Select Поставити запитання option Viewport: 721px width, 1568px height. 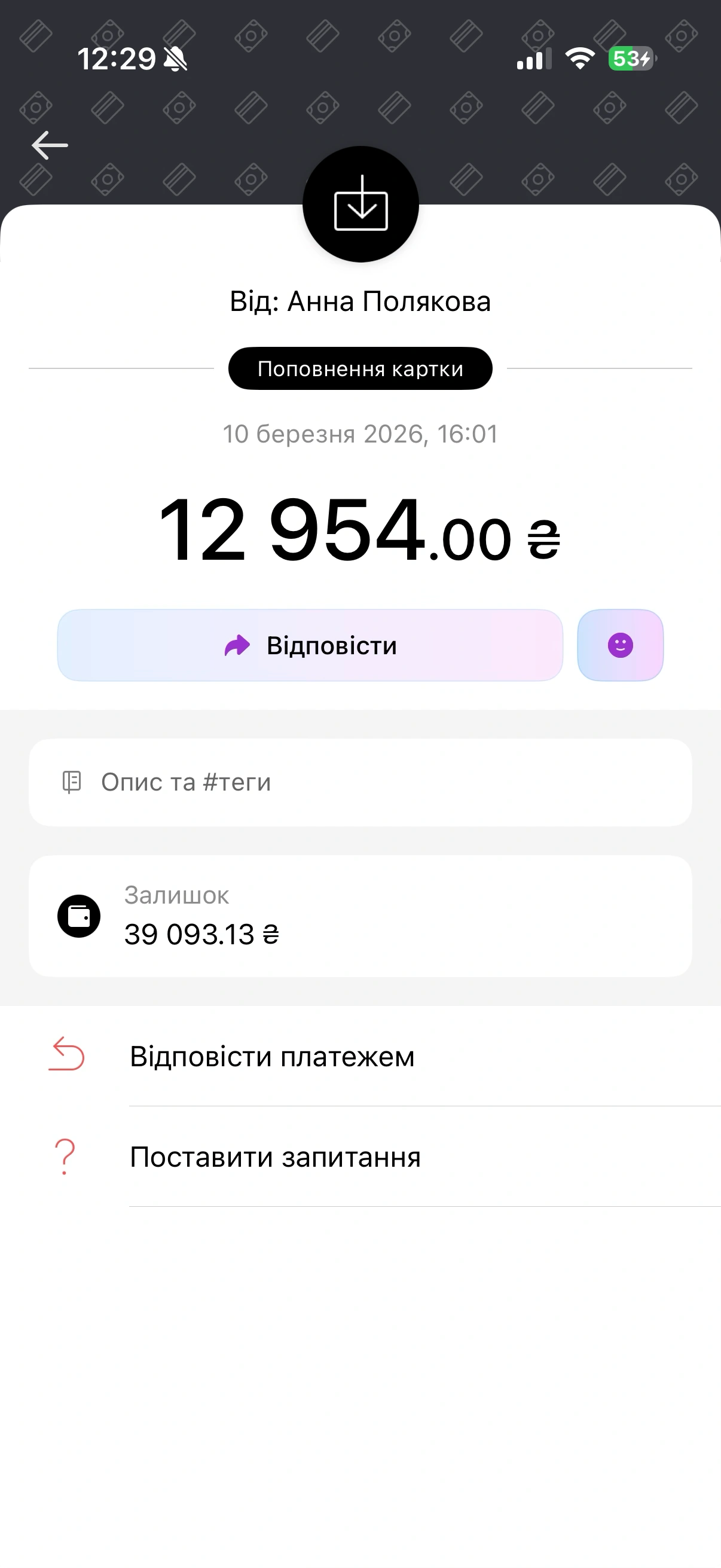pos(276,1157)
